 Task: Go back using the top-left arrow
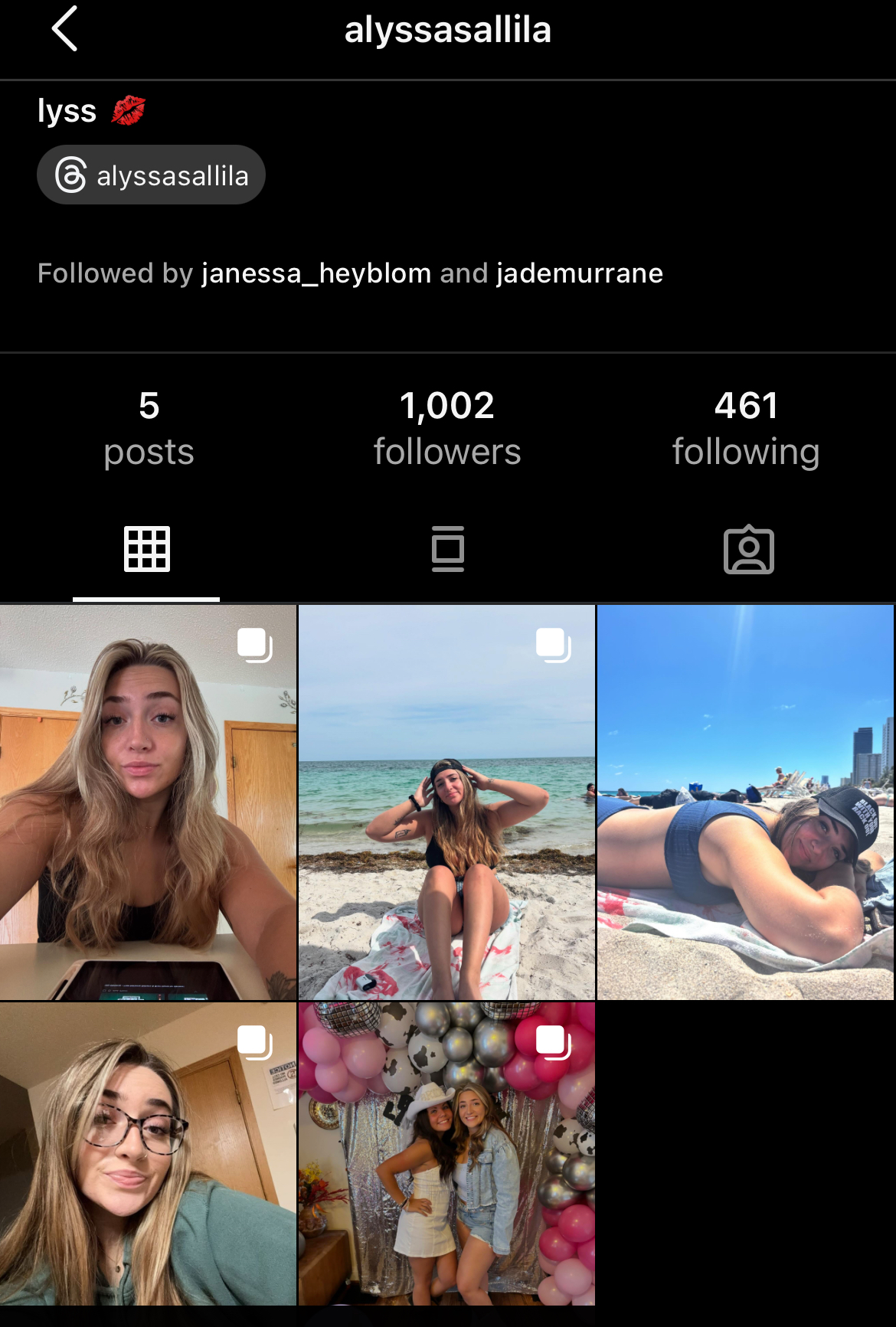tap(64, 29)
